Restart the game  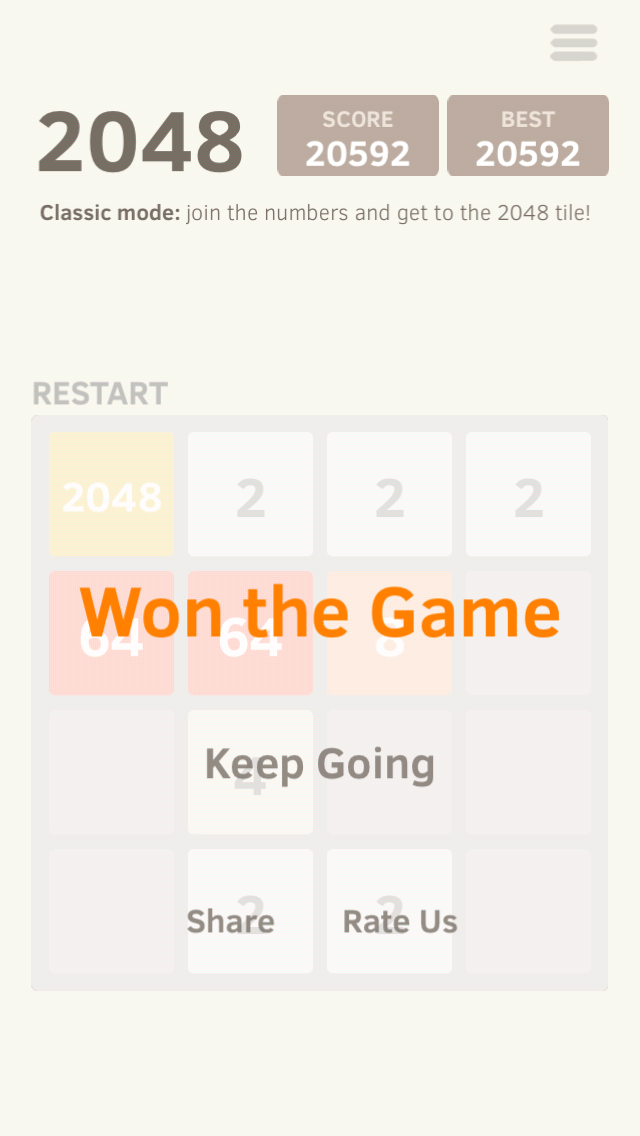click(100, 394)
